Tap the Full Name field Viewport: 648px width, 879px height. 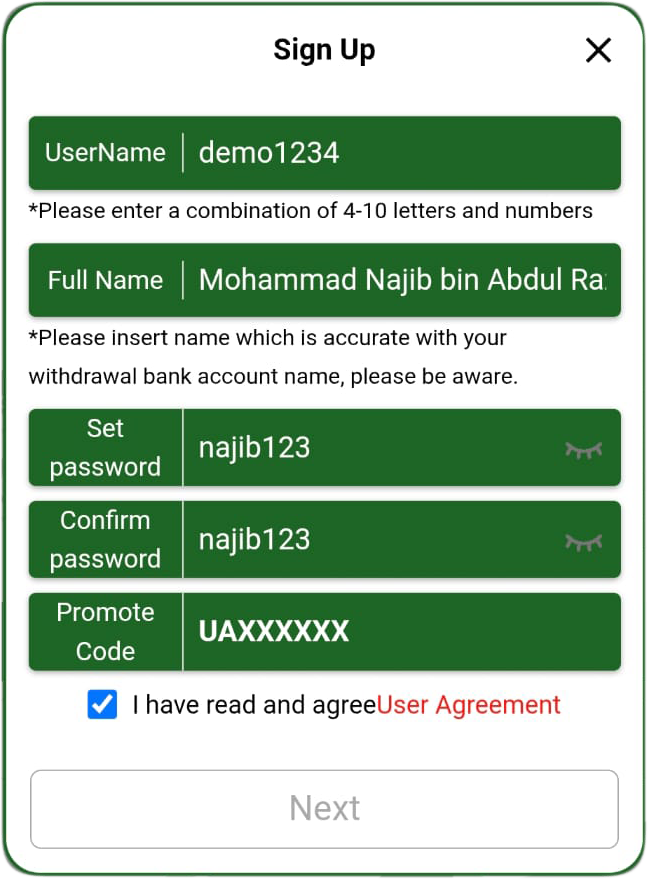400,280
